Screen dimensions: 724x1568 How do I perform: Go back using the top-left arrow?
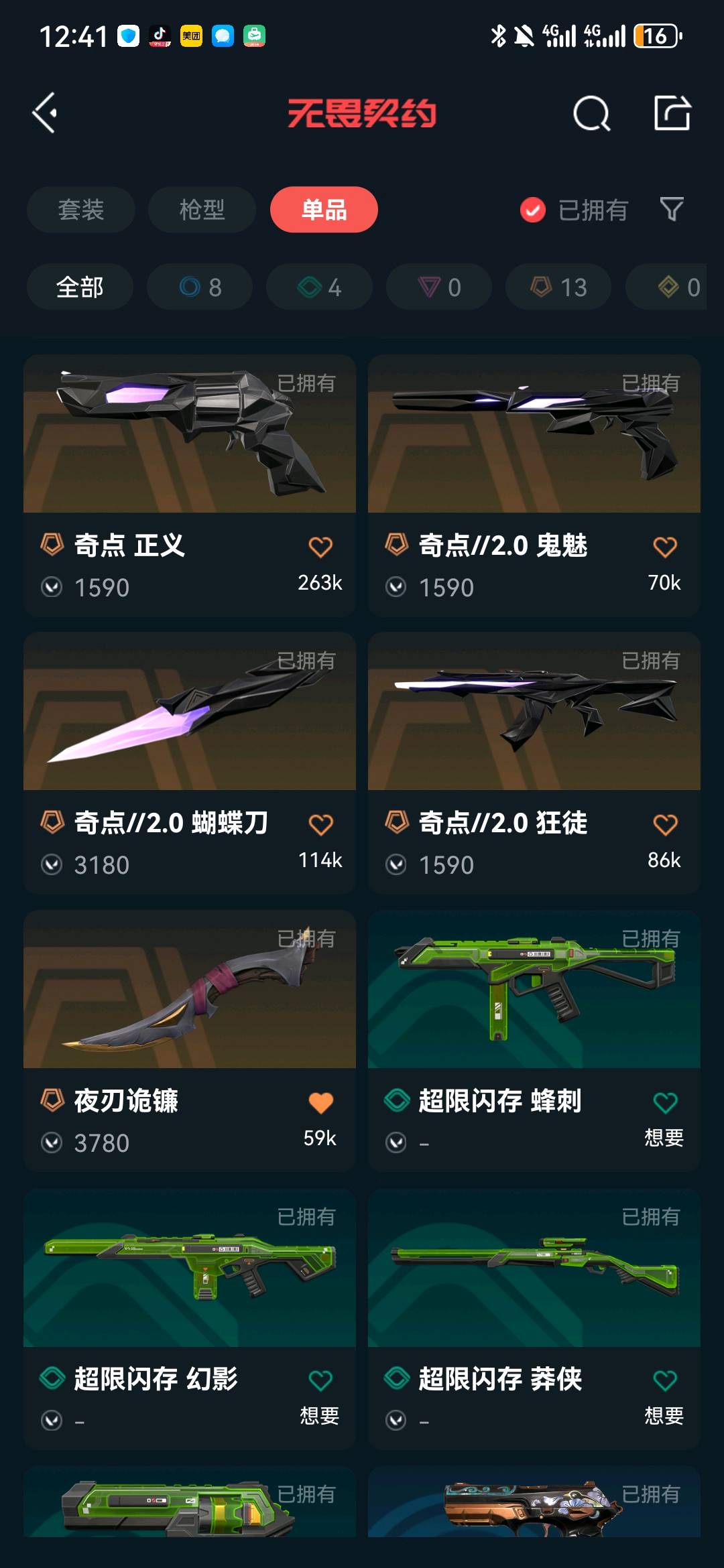coord(45,113)
